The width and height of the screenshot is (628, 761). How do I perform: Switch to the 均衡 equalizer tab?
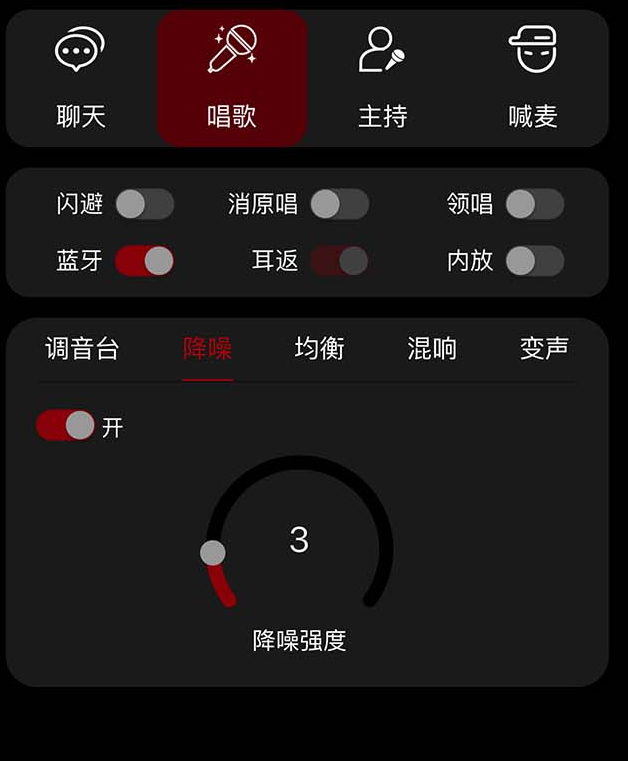point(319,348)
